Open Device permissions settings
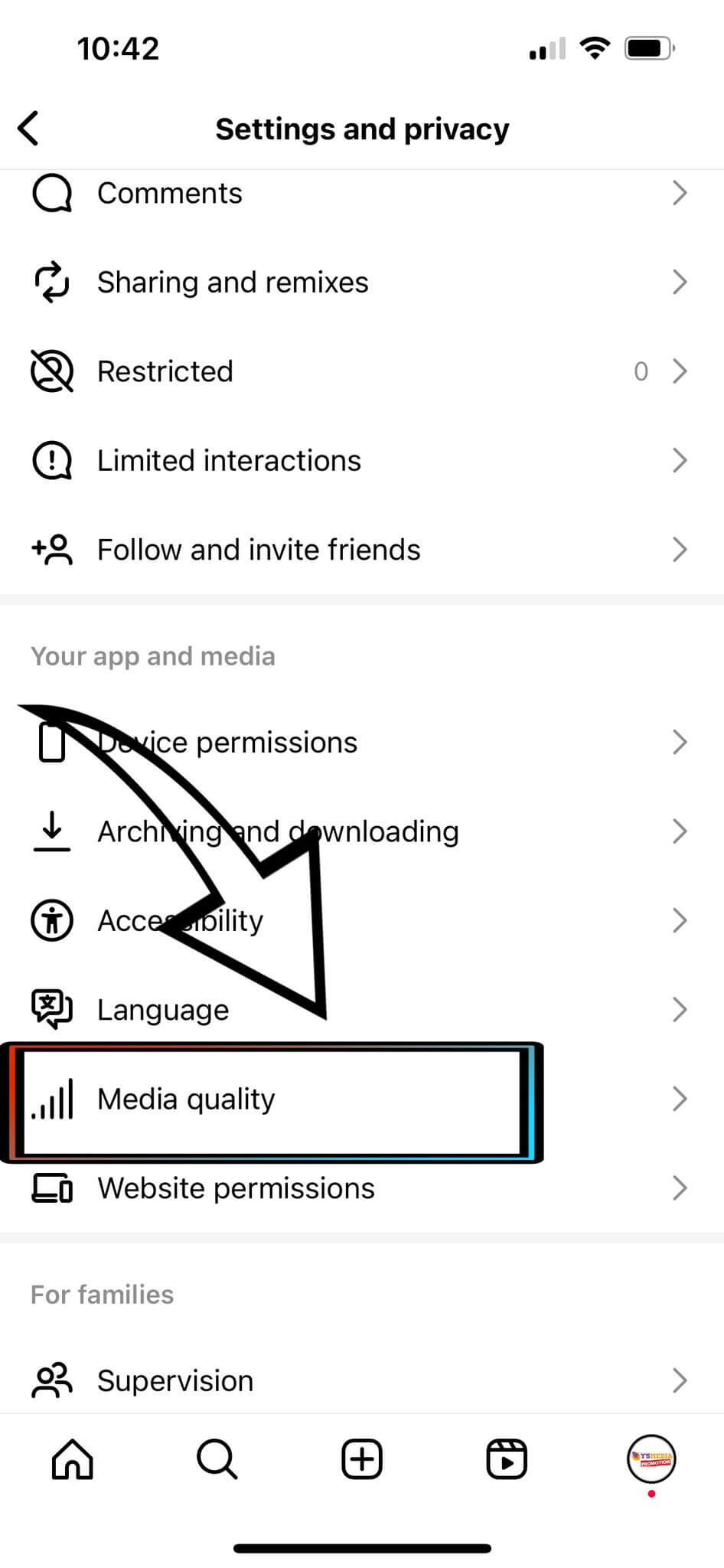 click(x=227, y=741)
